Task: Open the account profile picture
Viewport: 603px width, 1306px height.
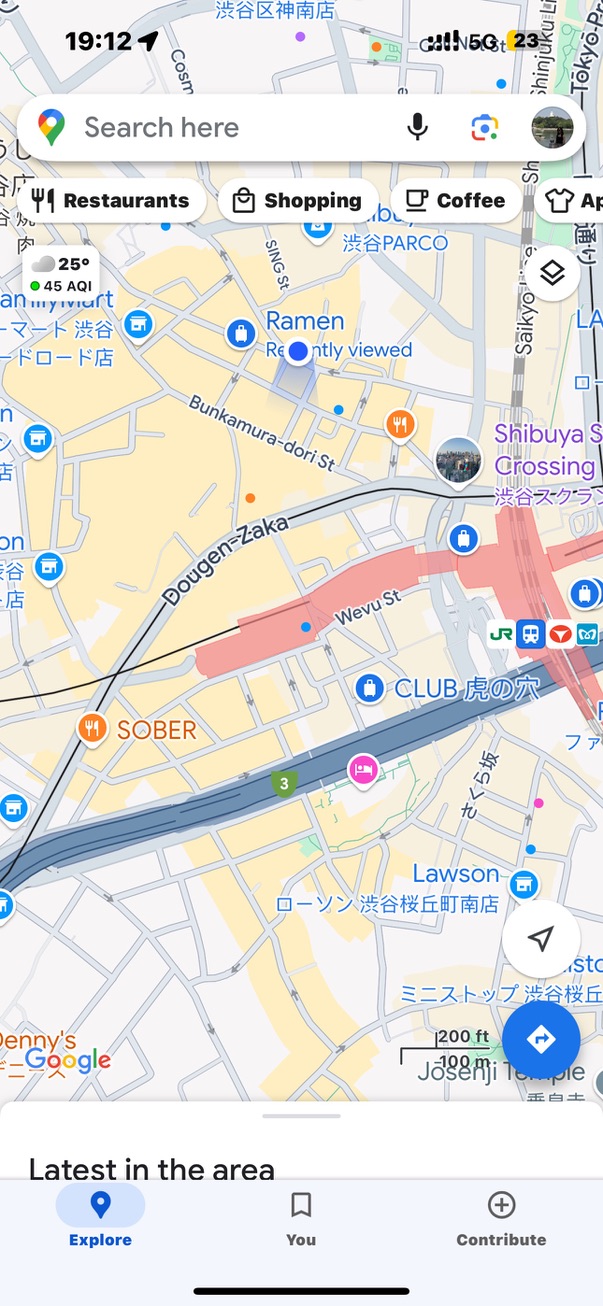Action: click(552, 128)
